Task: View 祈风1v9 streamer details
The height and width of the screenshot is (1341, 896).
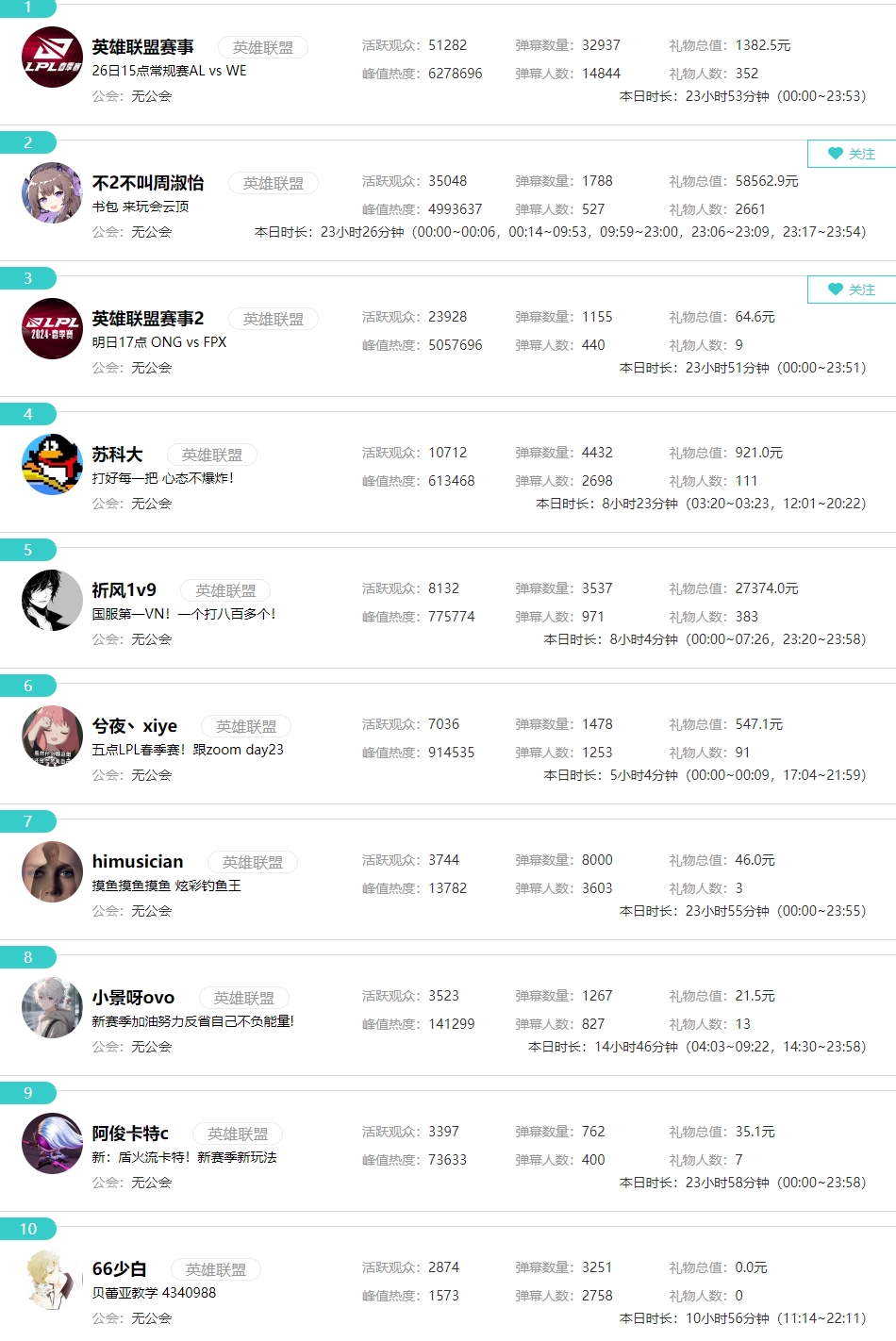Action: coord(124,590)
